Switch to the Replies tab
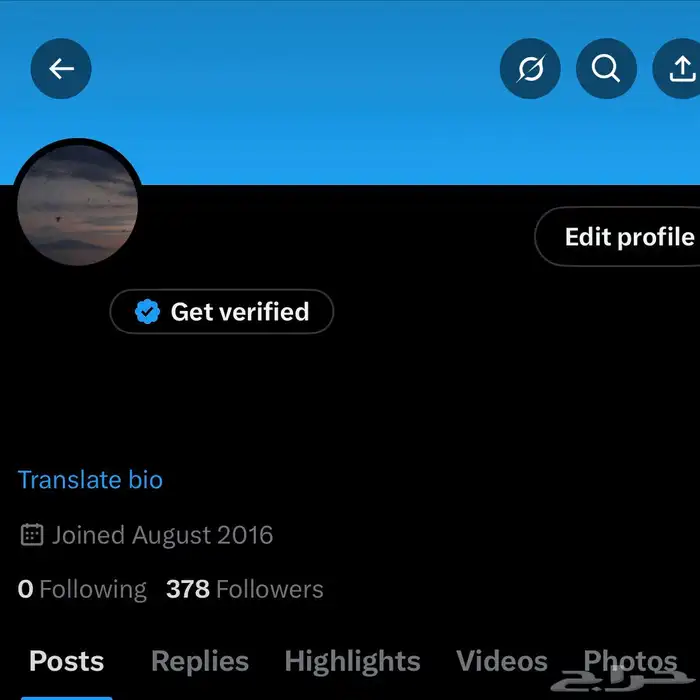Screen dimensions: 700x700 coord(200,661)
